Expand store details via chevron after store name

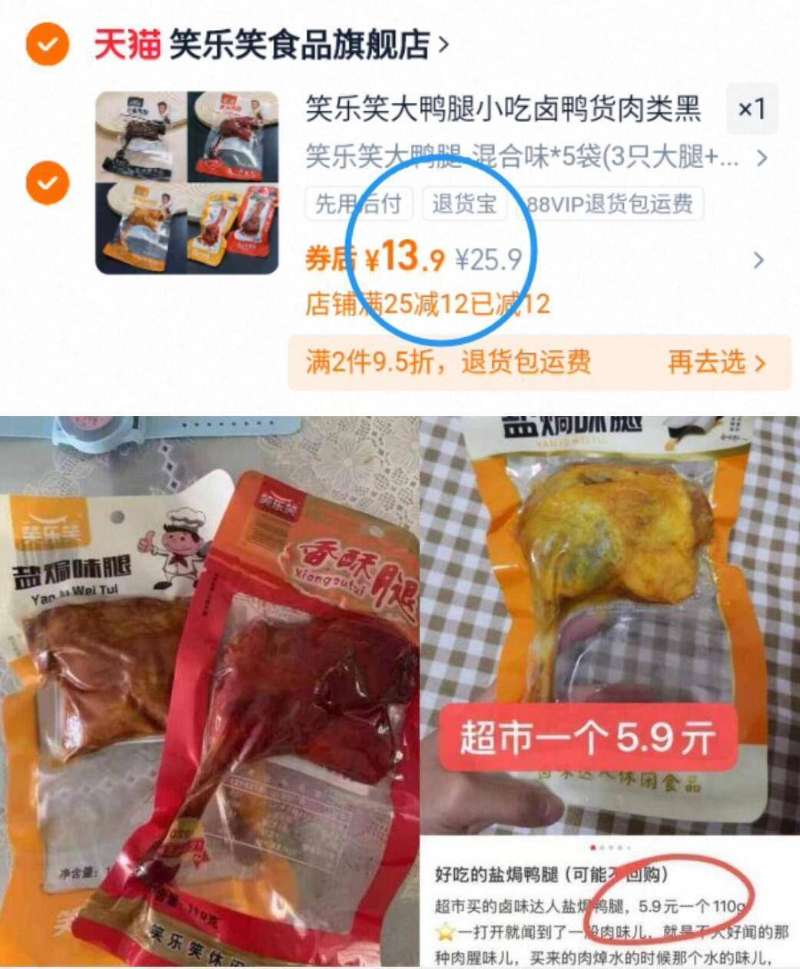pos(442,44)
